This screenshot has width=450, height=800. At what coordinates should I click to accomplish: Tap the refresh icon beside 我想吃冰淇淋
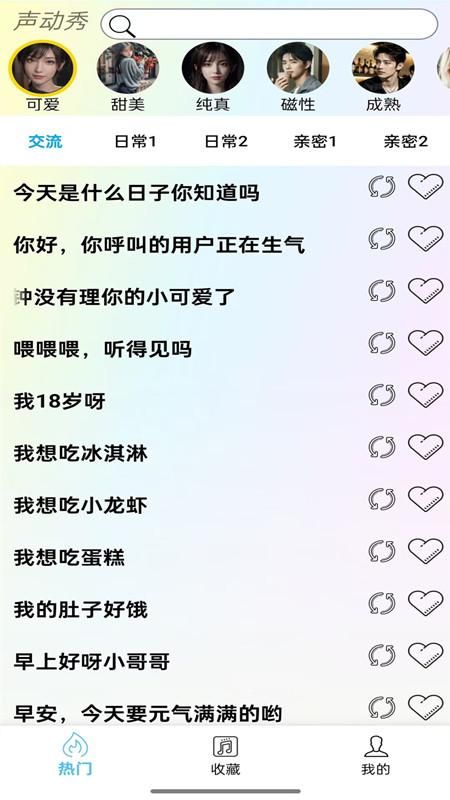(382, 447)
